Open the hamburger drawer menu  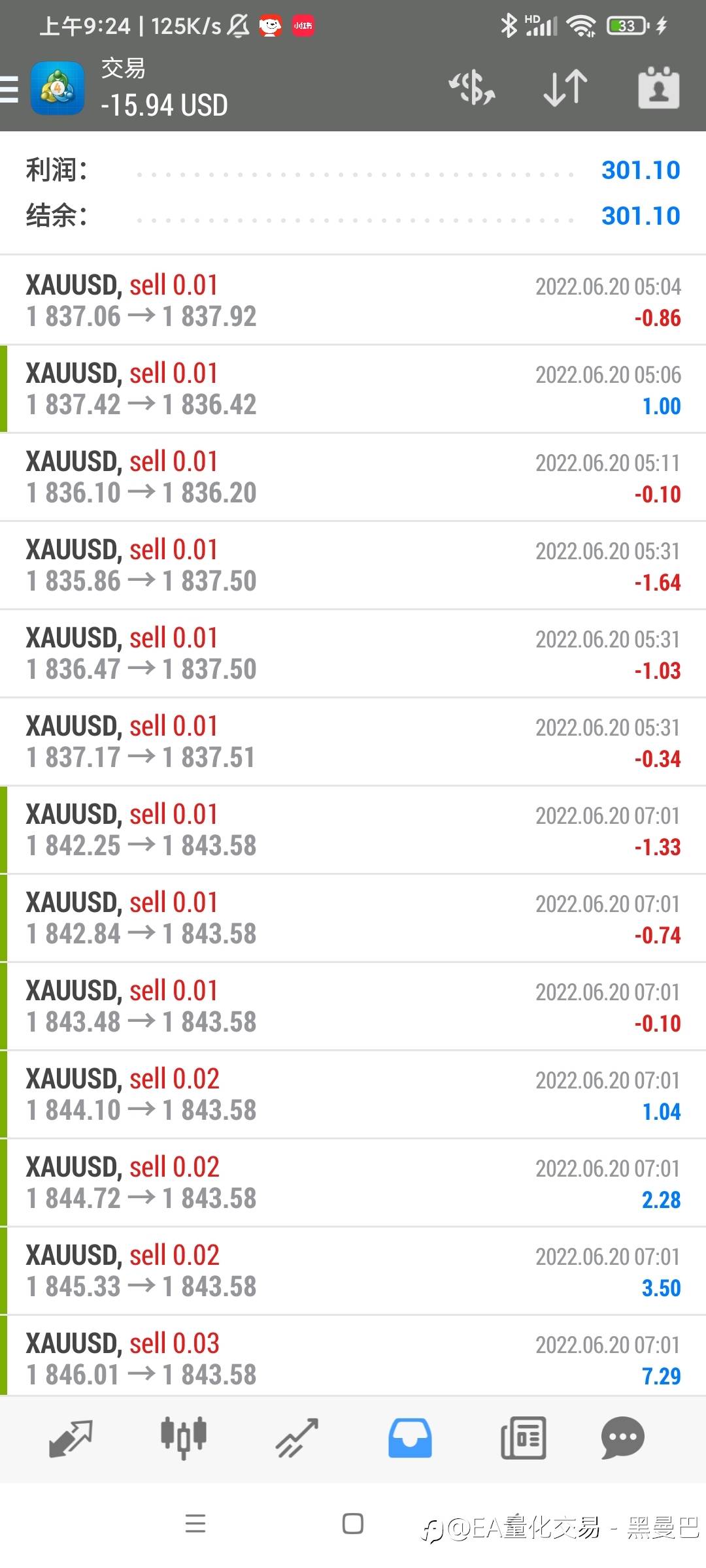click(9, 89)
